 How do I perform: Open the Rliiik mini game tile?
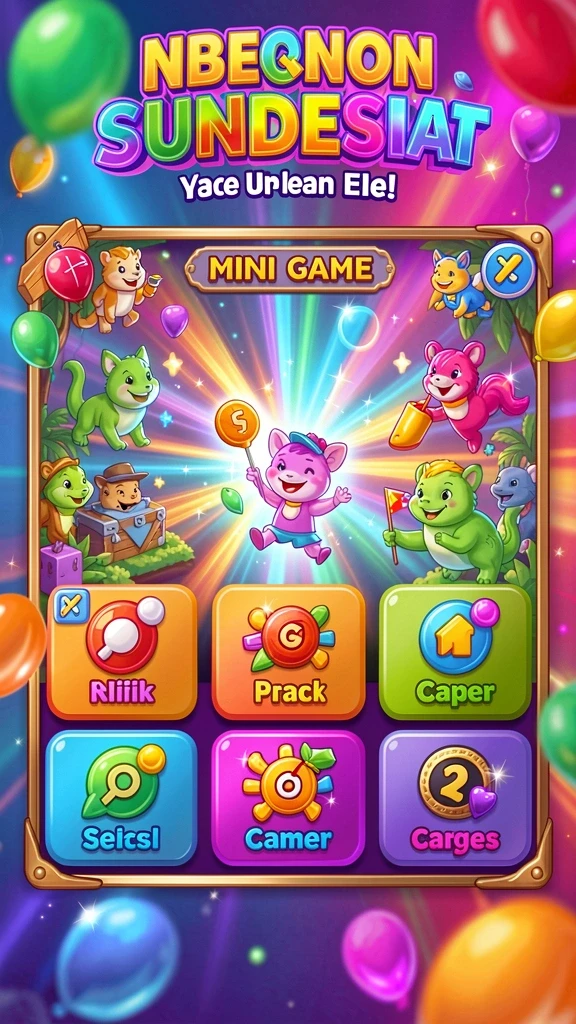click(122, 652)
